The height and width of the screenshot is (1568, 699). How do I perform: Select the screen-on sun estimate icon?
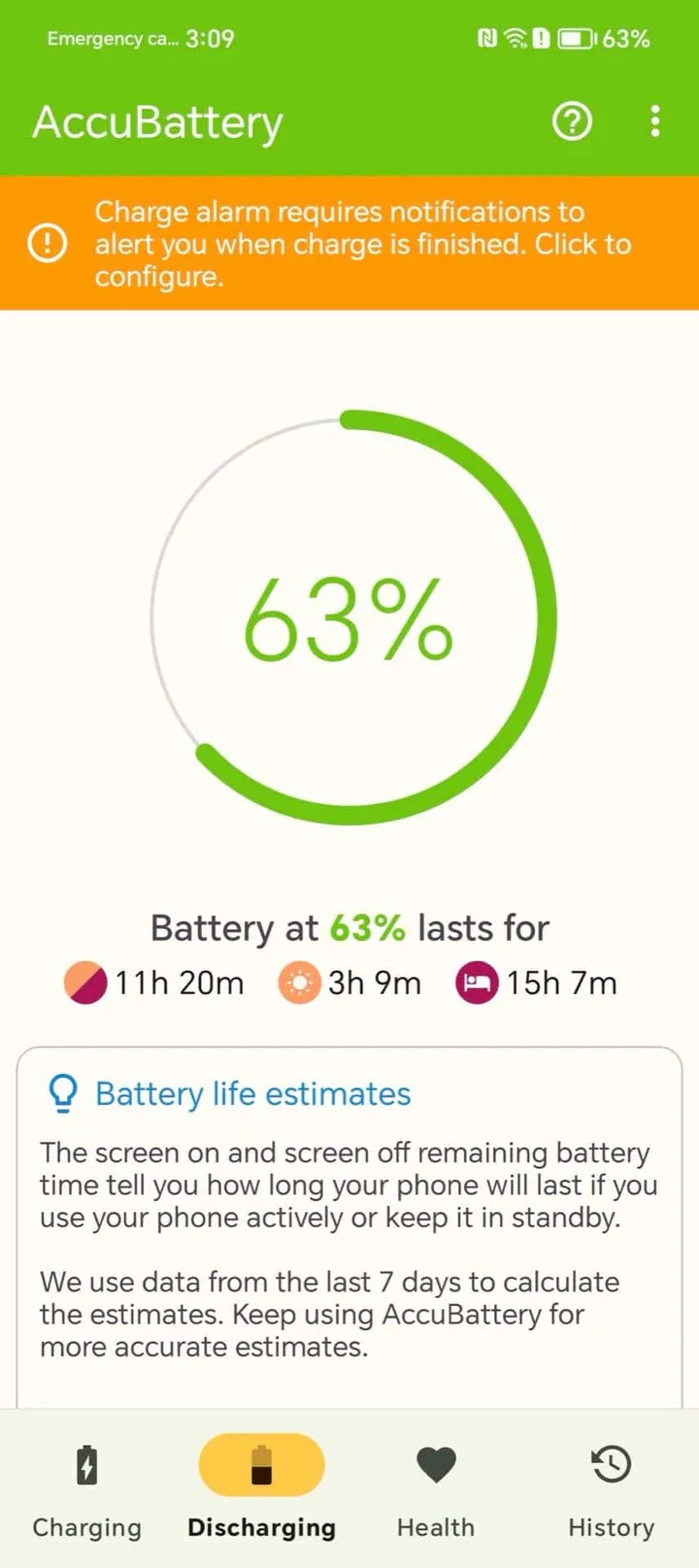pyautogui.click(x=299, y=983)
